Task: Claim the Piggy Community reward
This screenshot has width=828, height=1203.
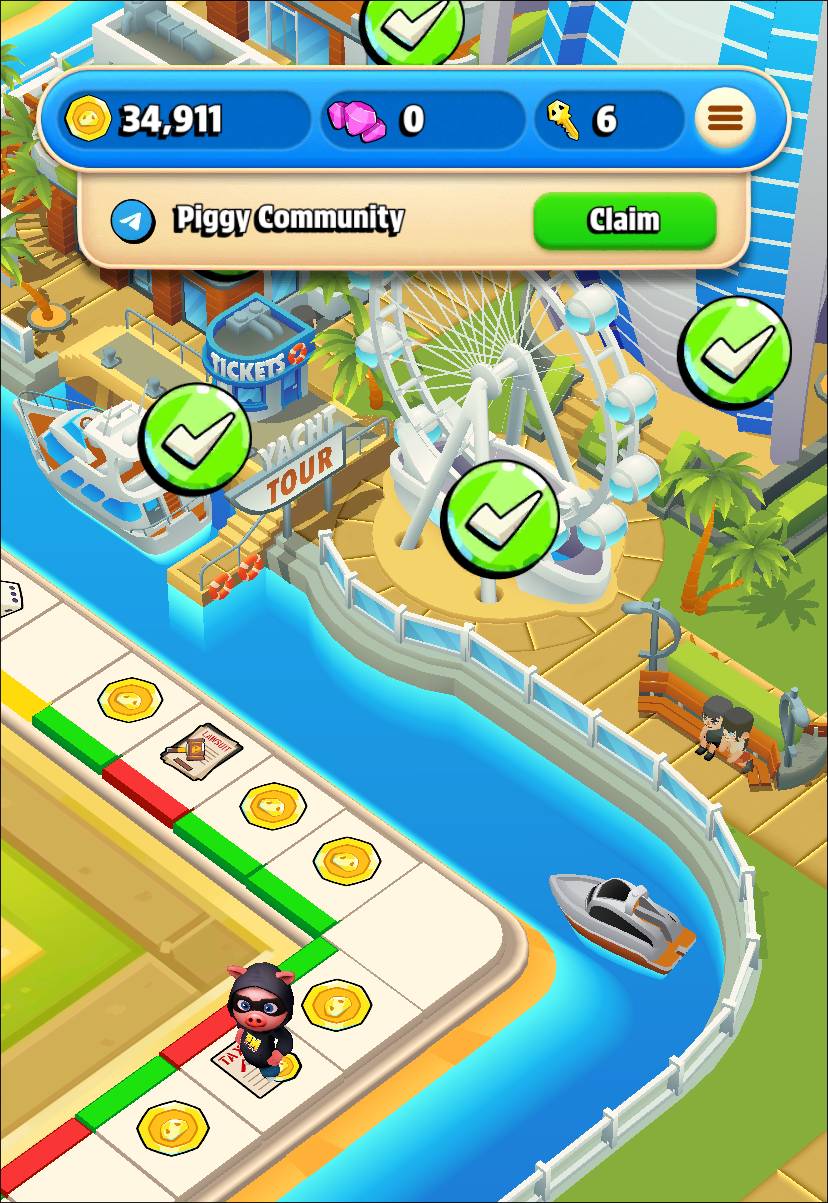Action: 624,220
